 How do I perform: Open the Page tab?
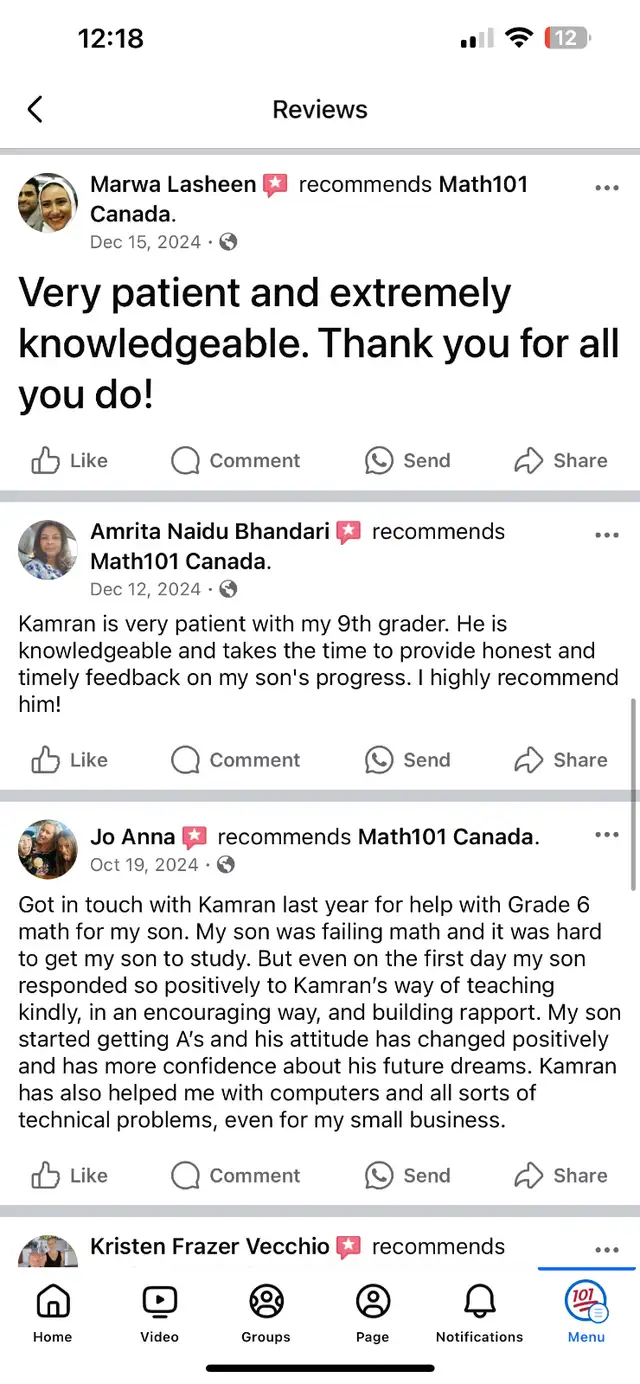click(373, 1312)
